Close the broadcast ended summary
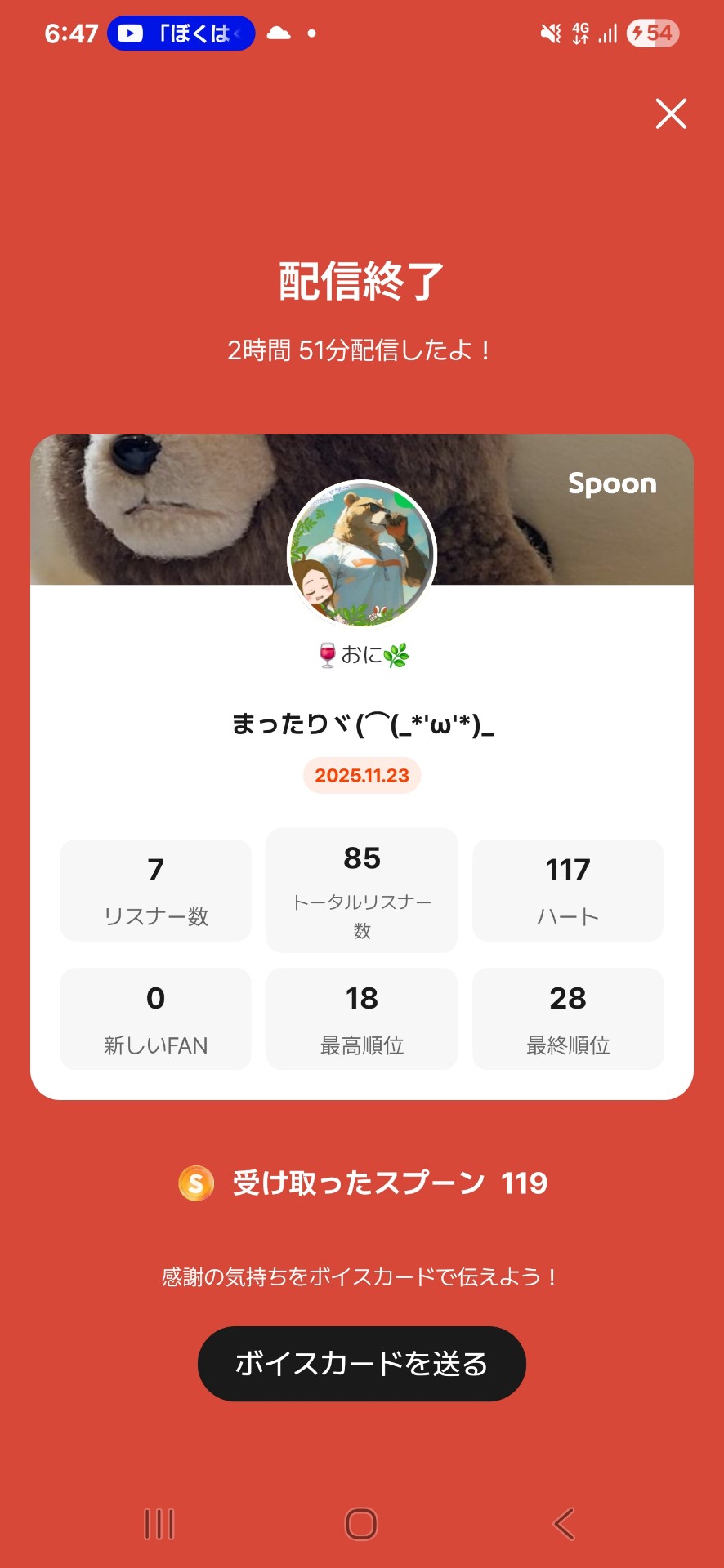The height and width of the screenshot is (1568, 724). [671, 114]
